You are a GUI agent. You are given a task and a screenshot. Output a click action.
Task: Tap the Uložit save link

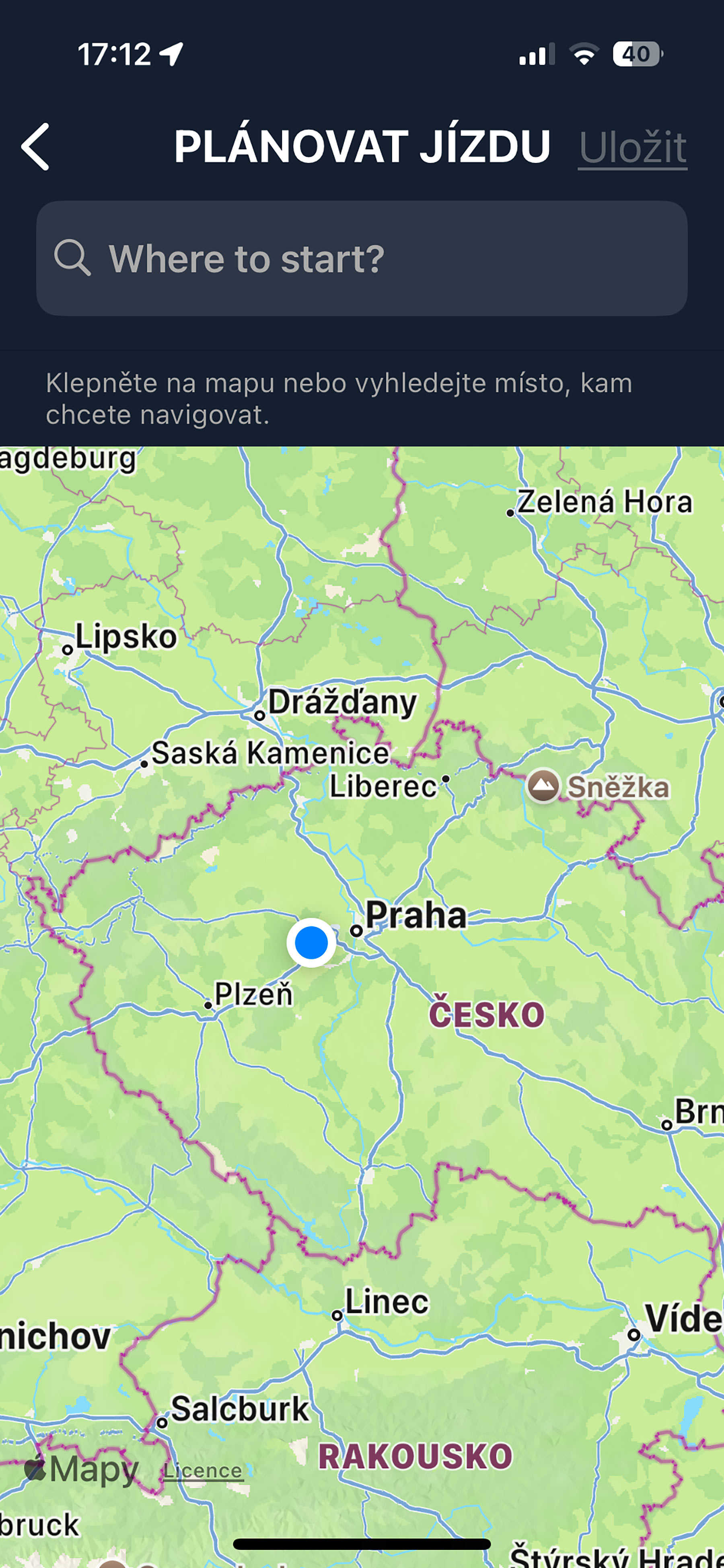(x=632, y=148)
